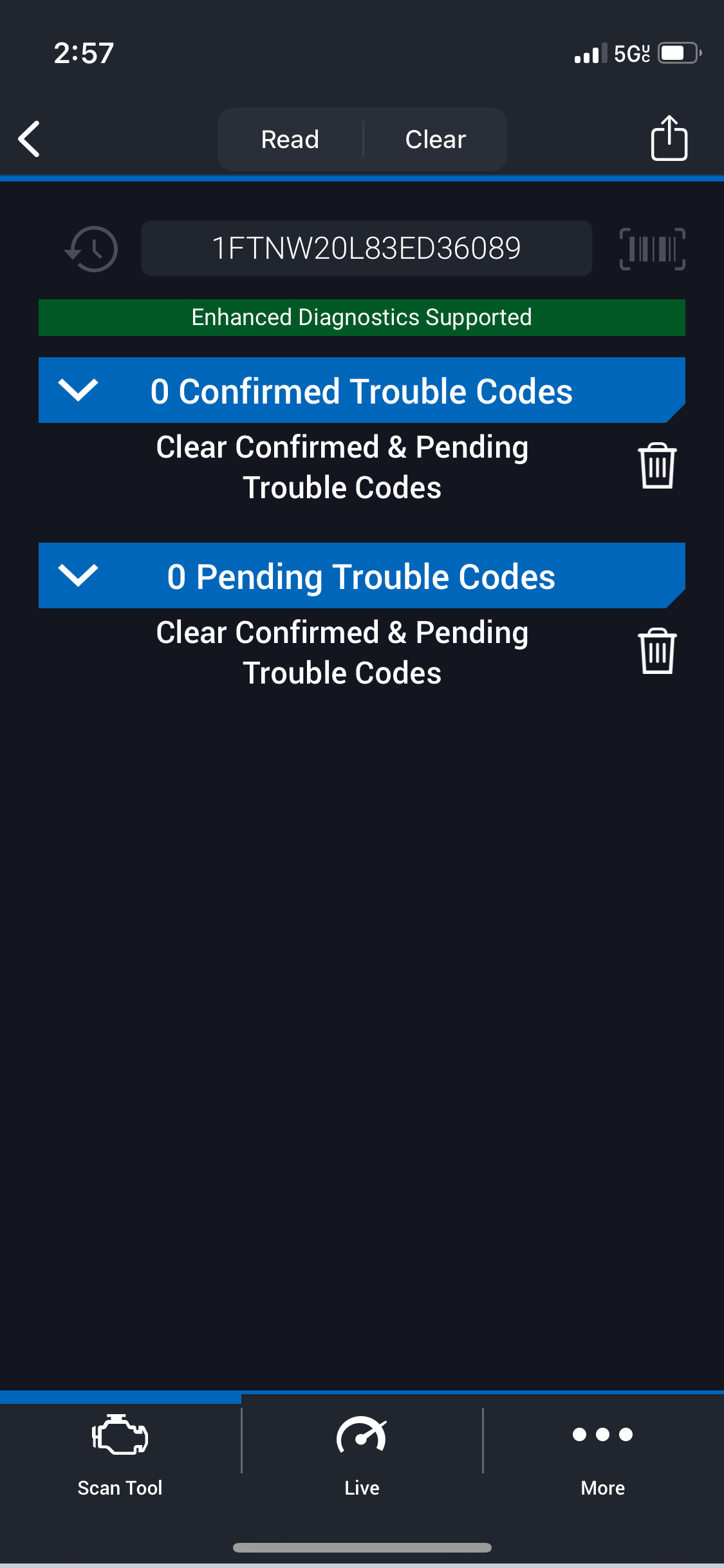The image size is (724, 1568).
Task: Select the Clear segment
Action: 435,139
